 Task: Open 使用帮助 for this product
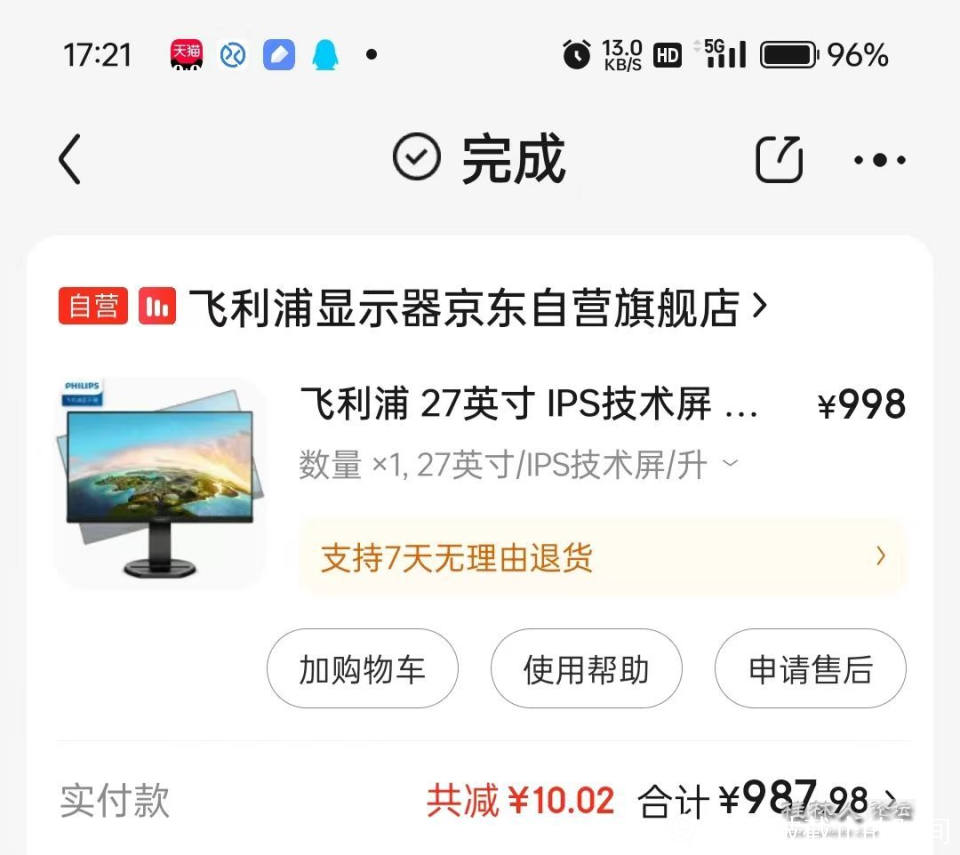coord(586,669)
